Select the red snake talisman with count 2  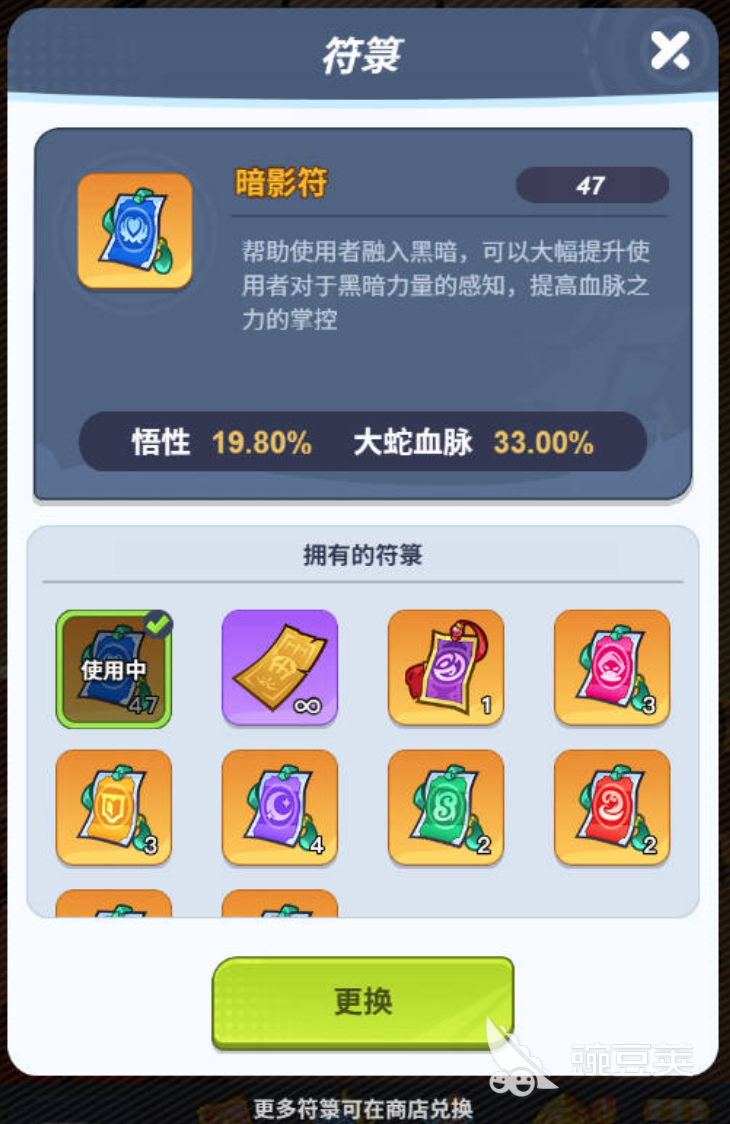click(612, 807)
